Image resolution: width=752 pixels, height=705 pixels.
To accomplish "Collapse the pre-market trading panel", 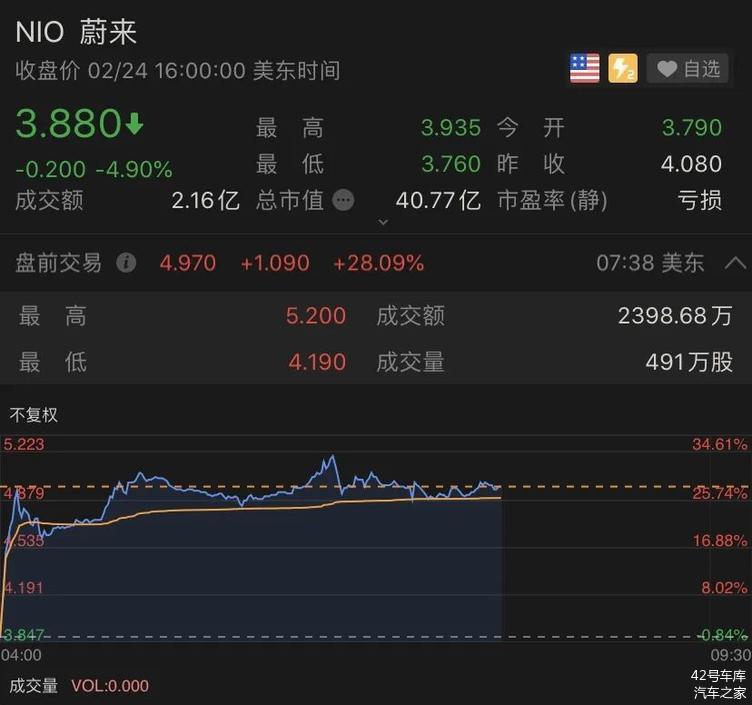I will pos(735,263).
